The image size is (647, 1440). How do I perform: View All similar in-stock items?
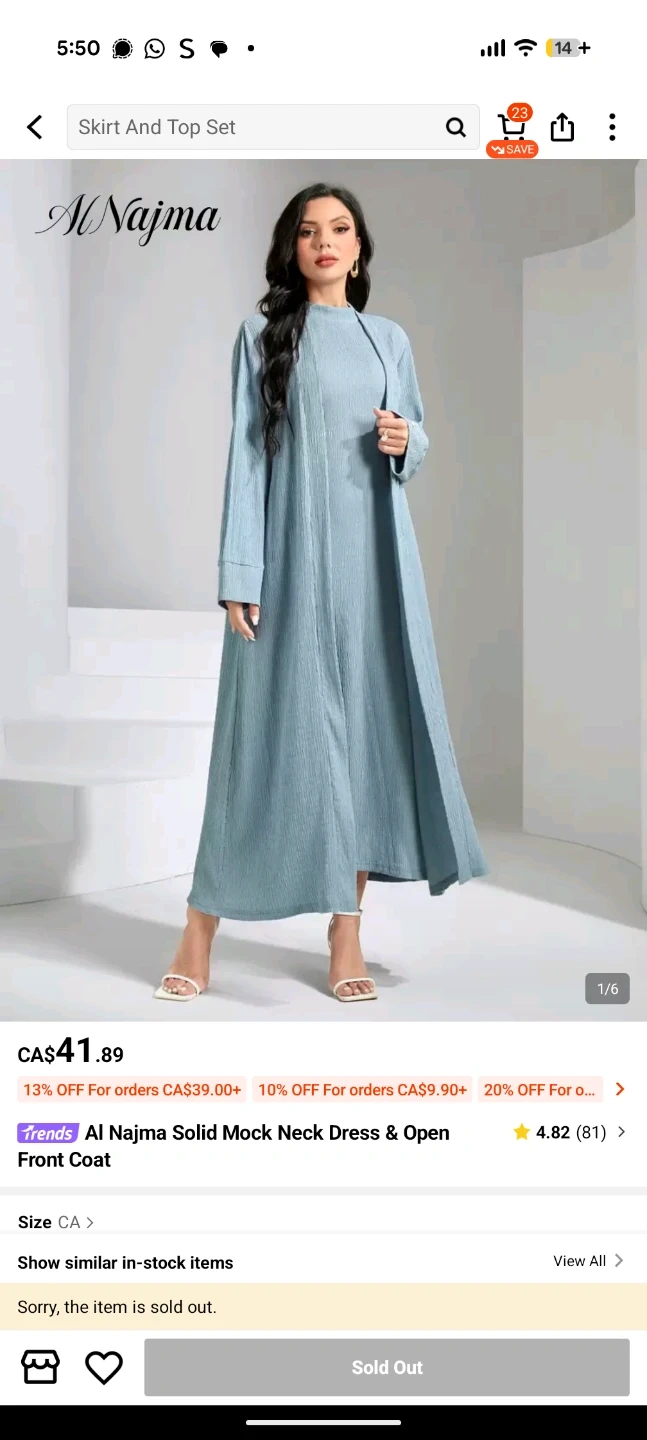point(588,1261)
